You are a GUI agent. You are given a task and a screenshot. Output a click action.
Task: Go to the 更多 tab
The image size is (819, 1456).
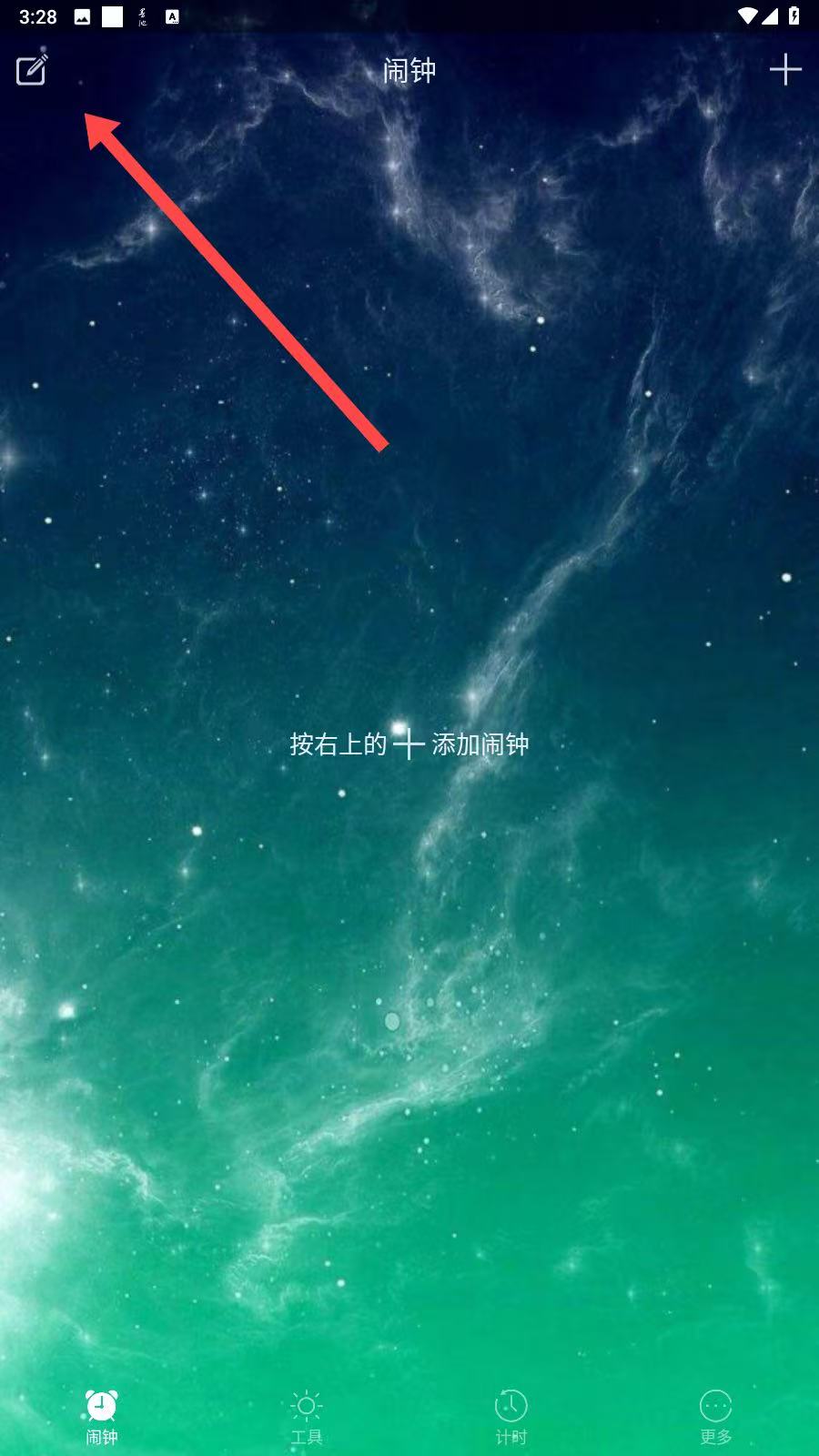pos(716,1418)
